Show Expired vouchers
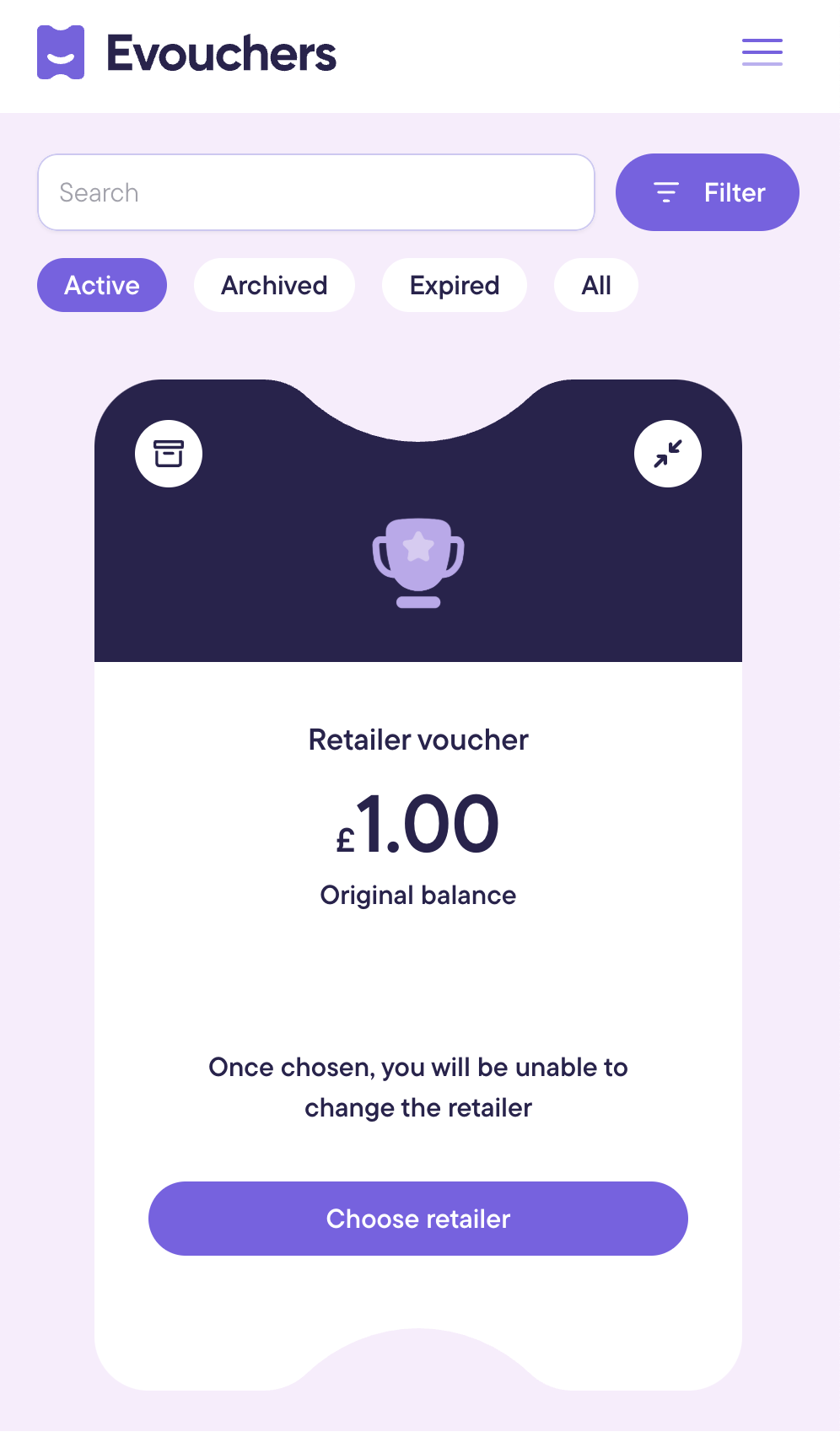This screenshot has height=1437, width=840. pyautogui.click(x=455, y=285)
